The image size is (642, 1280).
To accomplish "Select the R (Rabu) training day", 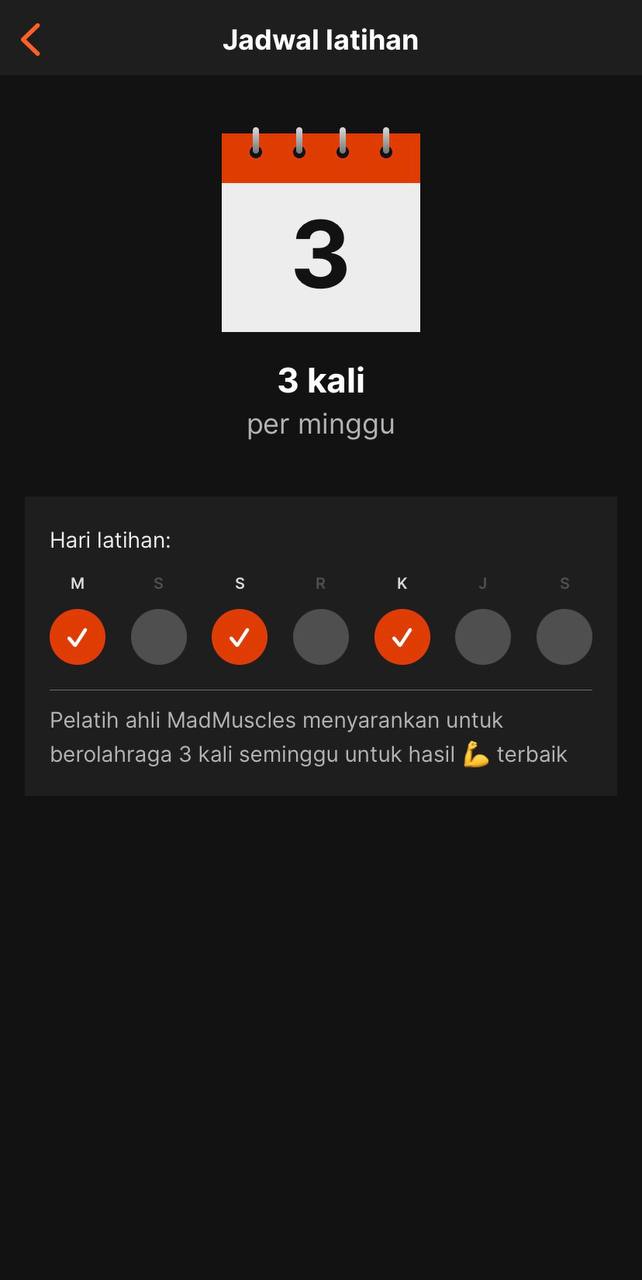I will [x=320, y=637].
